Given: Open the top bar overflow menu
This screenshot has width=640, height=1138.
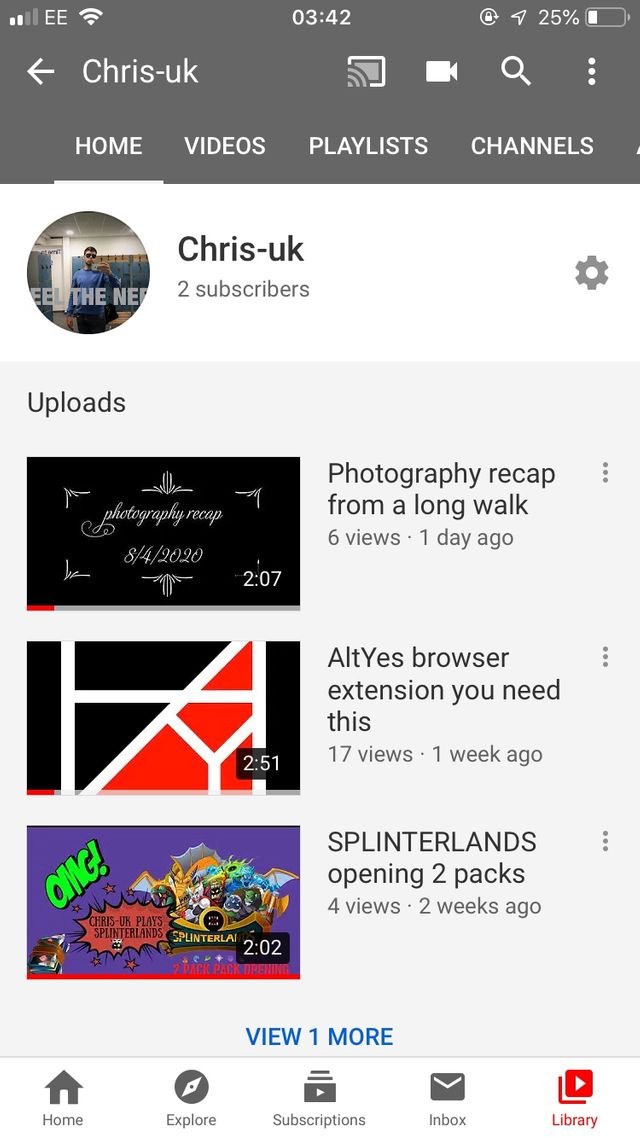Looking at the screenshot, I should tap(591, 71).
